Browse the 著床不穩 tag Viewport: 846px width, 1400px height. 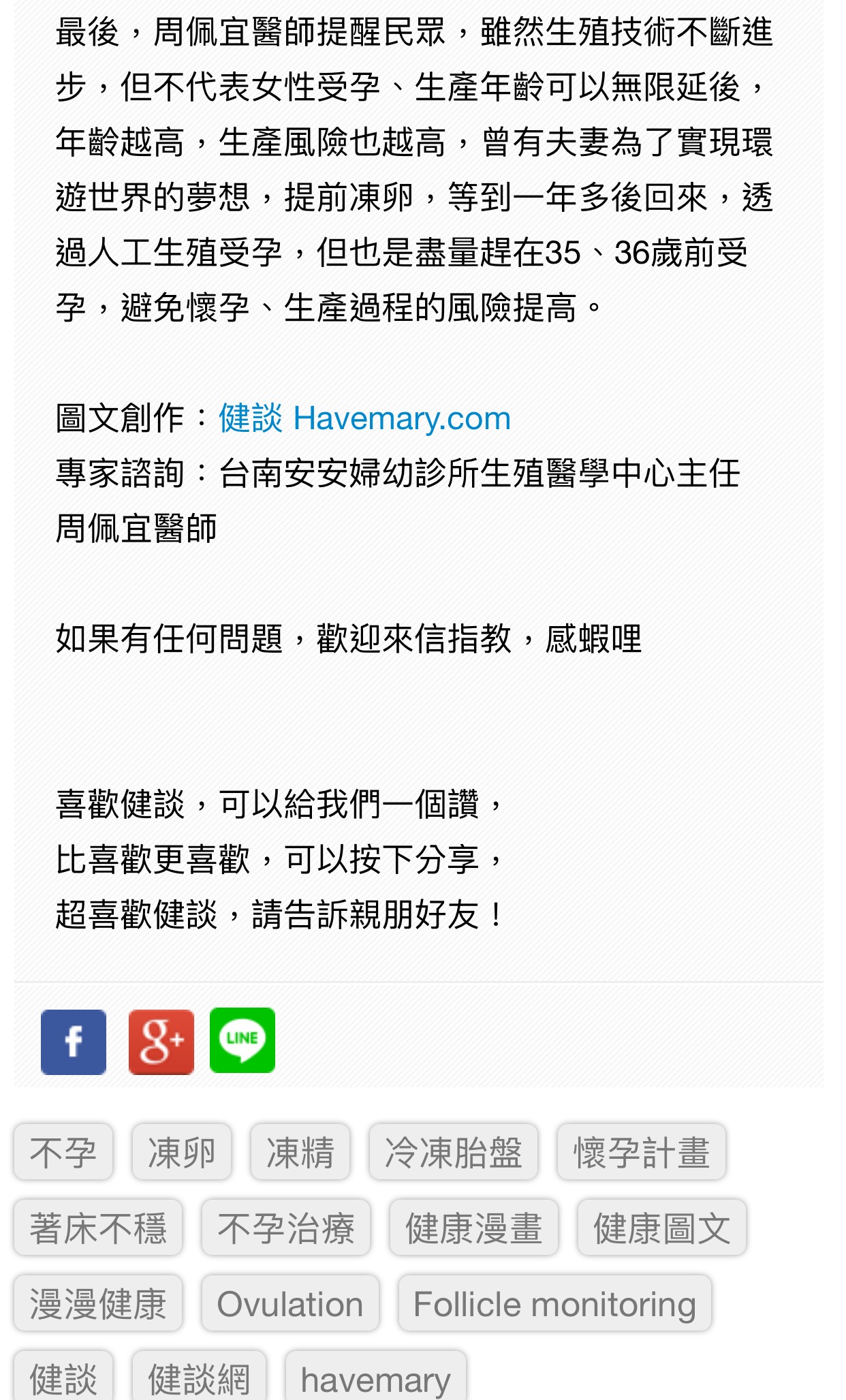(x=98, y=1228)
